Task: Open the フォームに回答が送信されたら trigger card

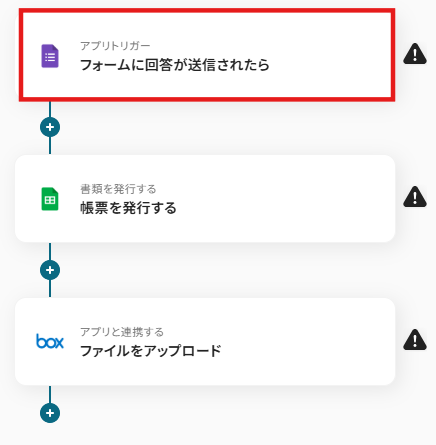Action: [205, 55]
